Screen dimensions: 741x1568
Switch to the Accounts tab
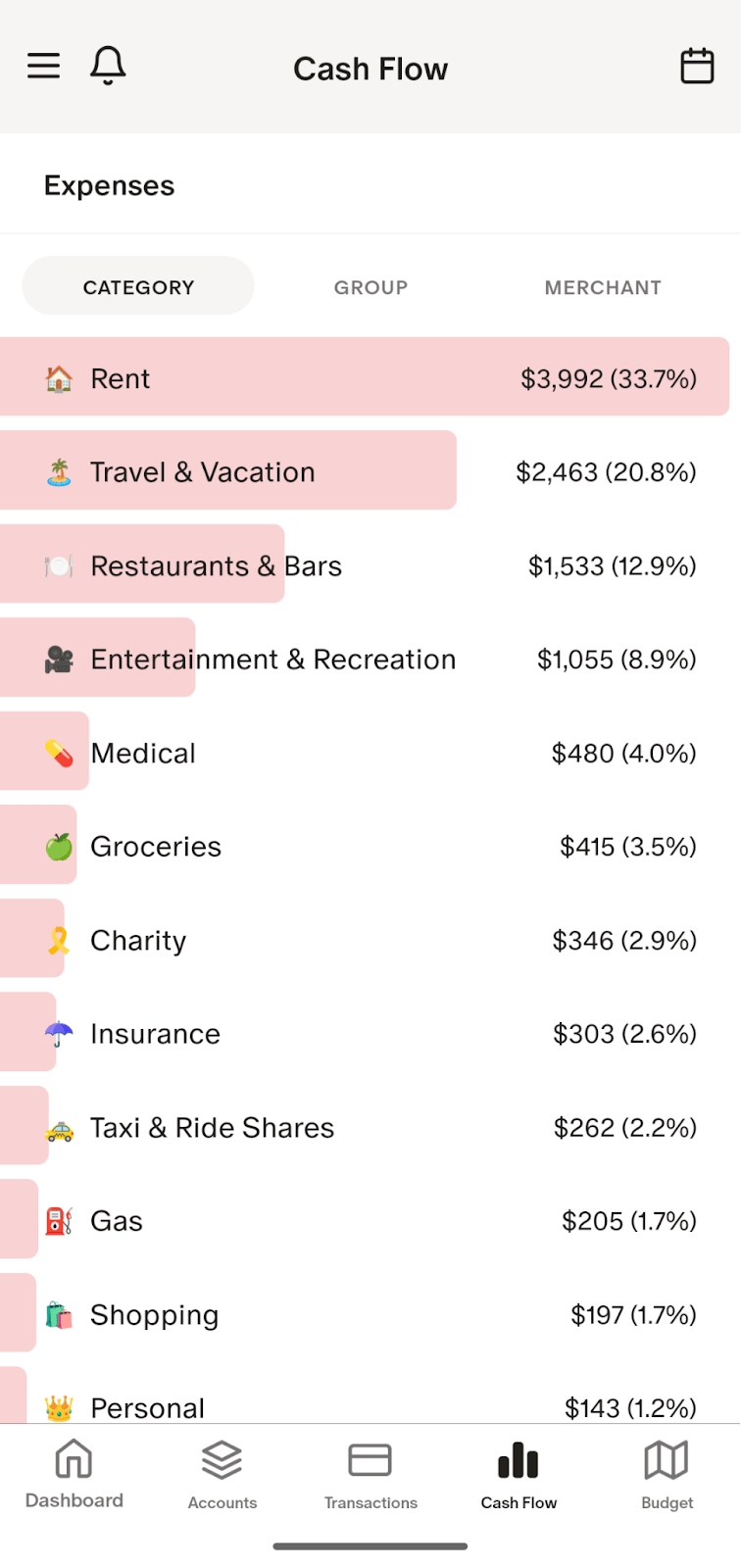tap(222, 1475)
